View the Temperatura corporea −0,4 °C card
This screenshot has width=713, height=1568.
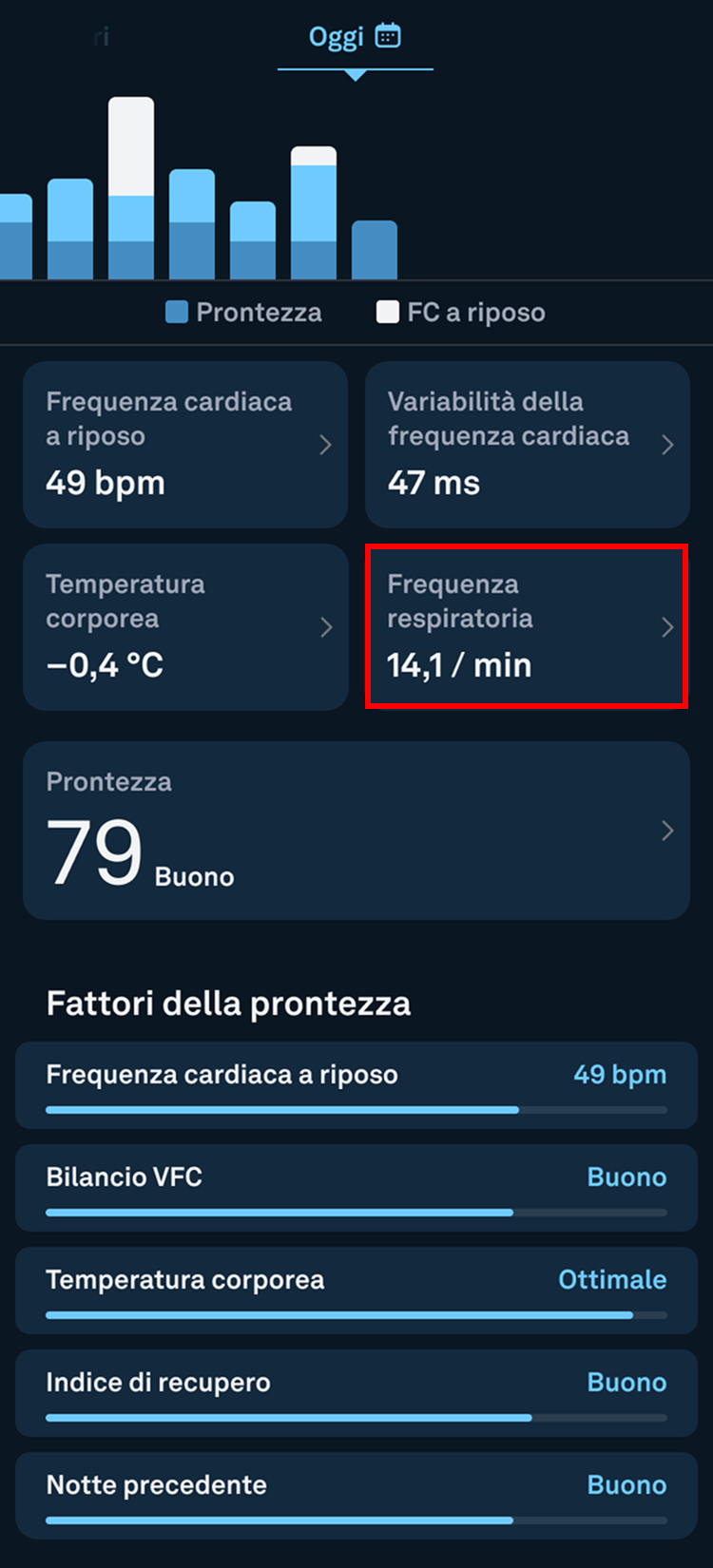point(185,626)
